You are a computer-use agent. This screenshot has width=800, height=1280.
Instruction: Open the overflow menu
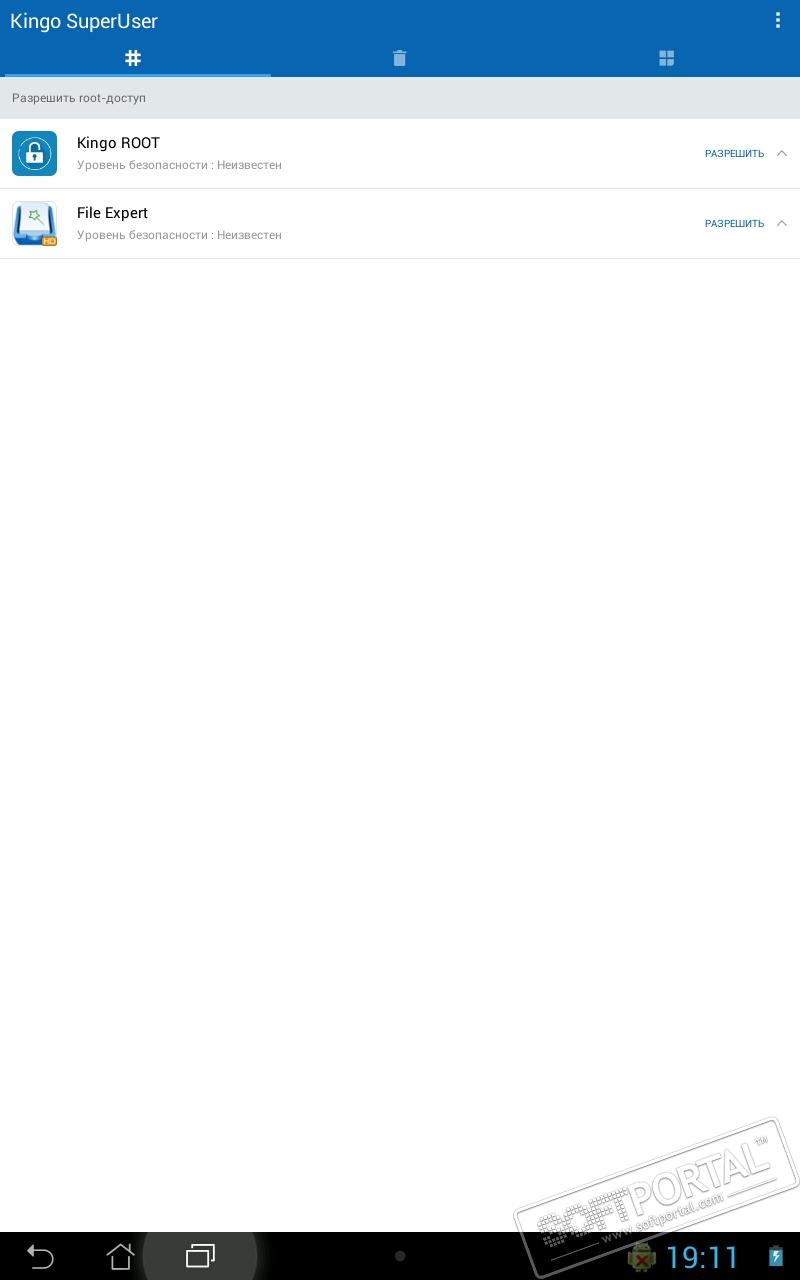click(x=778, y=20)
